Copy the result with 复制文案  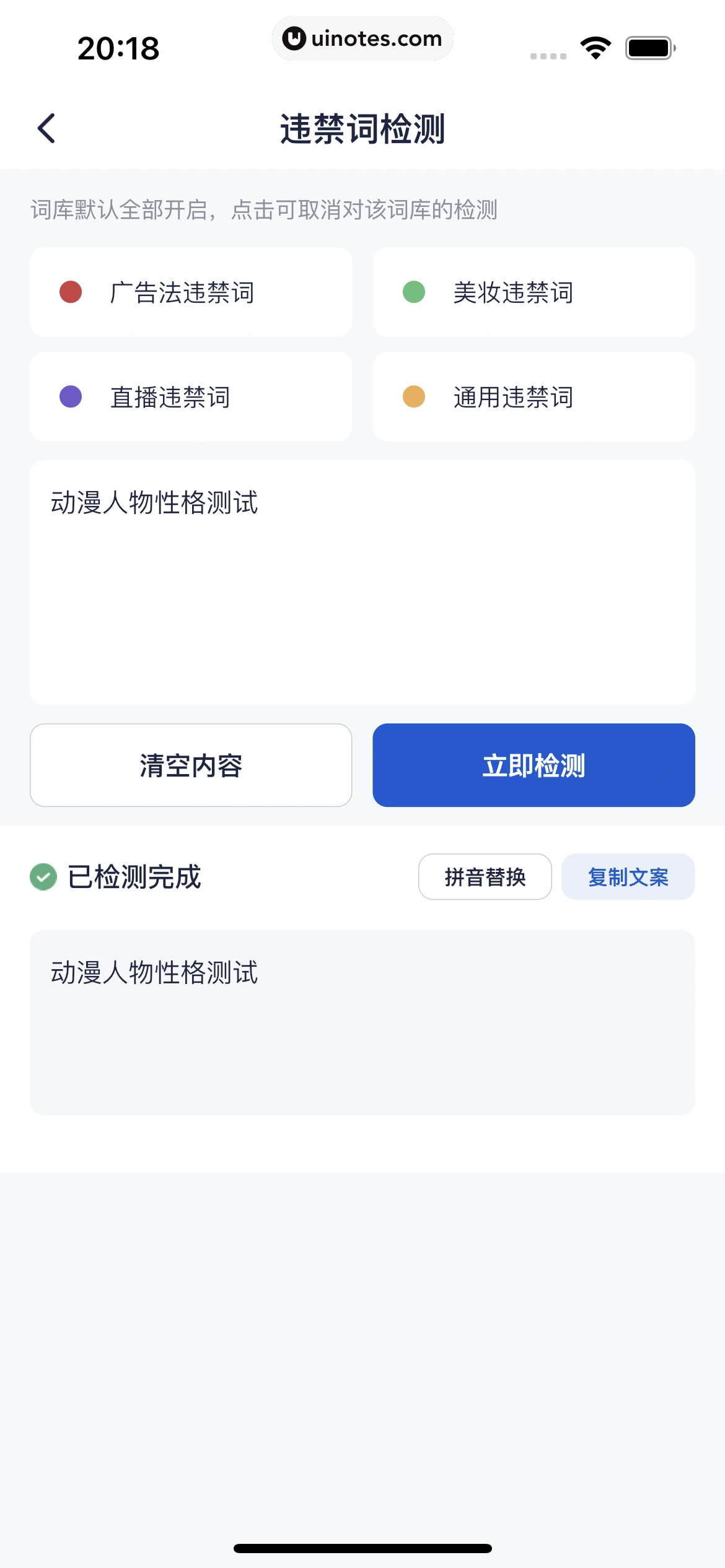[628, 877]
